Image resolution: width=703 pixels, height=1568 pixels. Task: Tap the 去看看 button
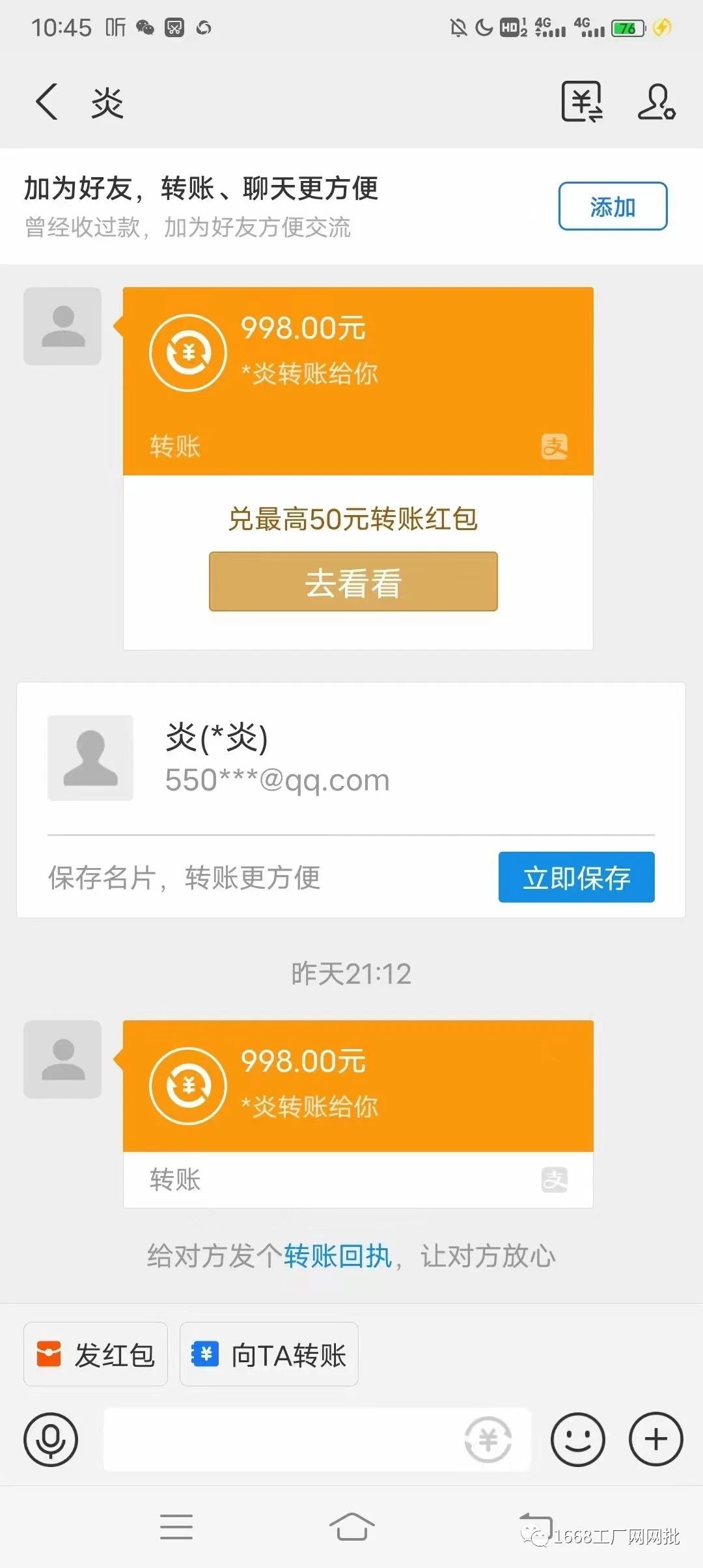pyautogui.click(x=353, y=581)
